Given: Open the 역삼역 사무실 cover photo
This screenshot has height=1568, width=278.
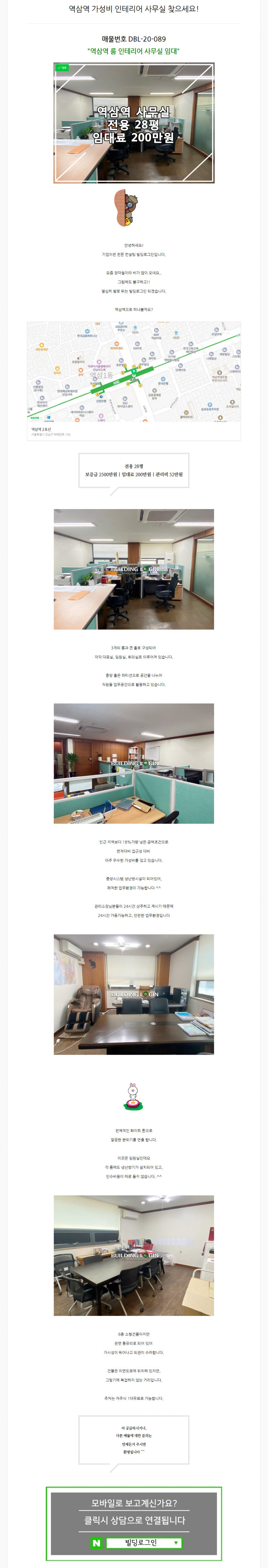Looking at the screenshot, I should click(134, 123).
